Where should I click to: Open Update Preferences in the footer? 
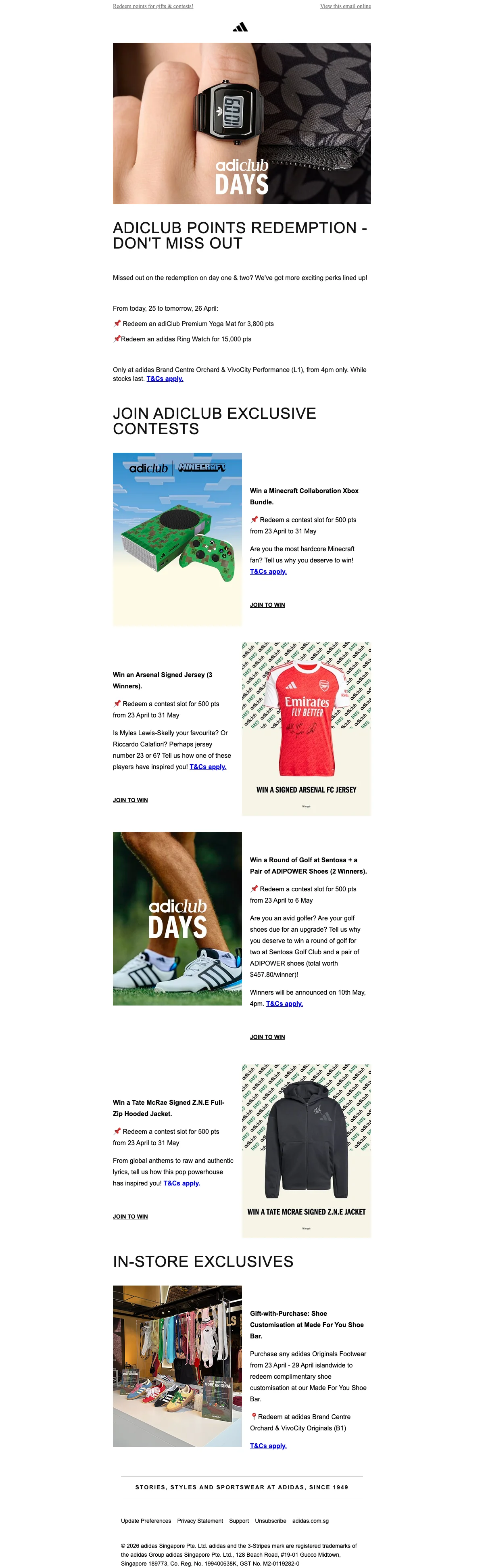point(146,1520)
